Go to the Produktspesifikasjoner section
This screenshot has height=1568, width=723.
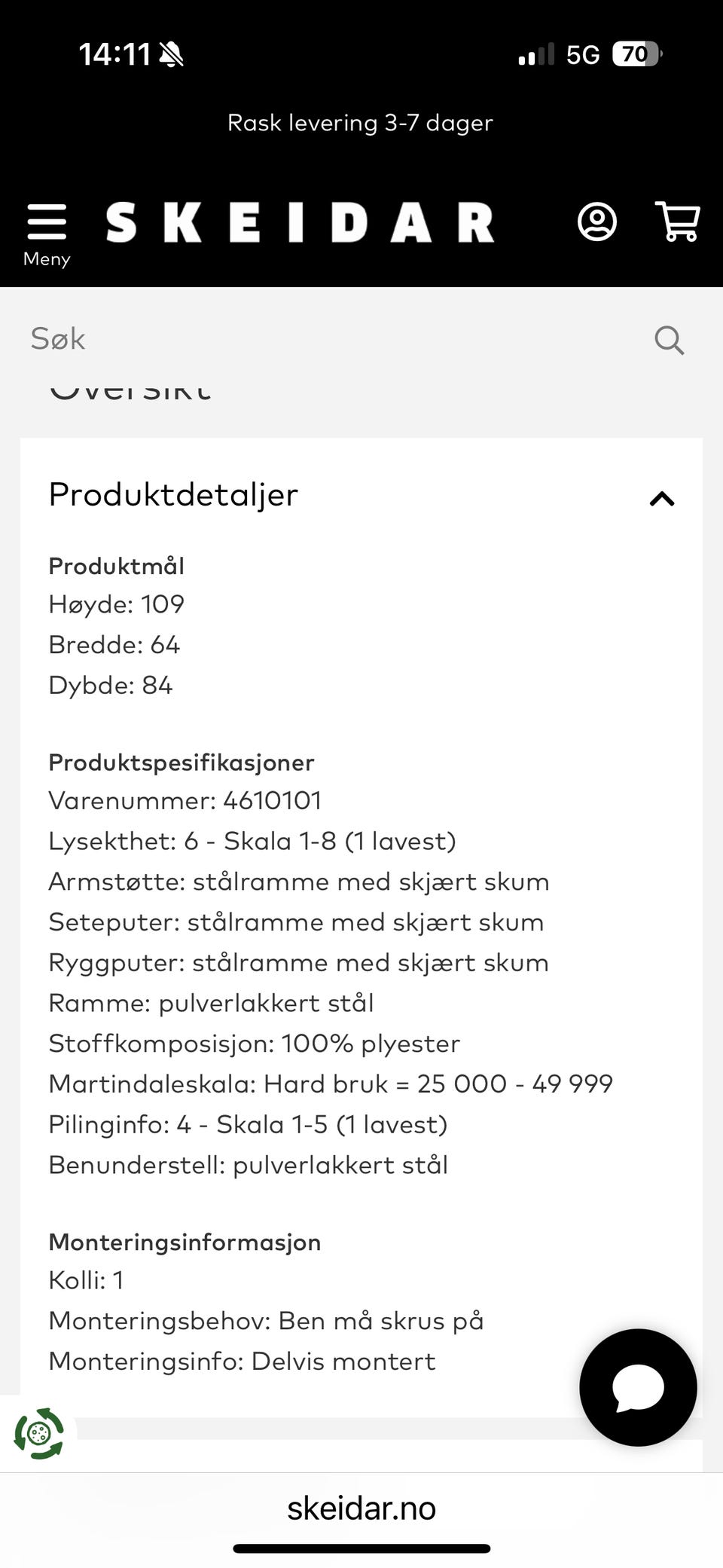coord(181,763)
